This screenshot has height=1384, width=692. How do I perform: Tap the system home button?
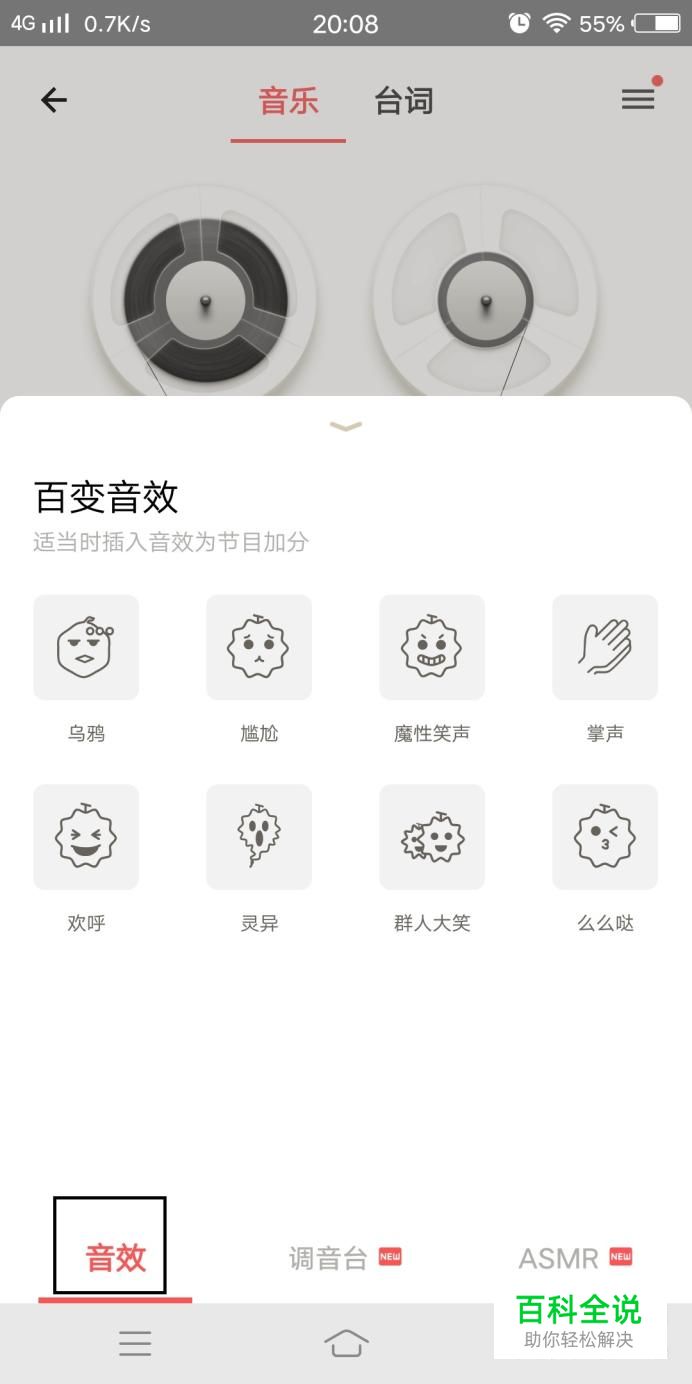[346, 1343]
